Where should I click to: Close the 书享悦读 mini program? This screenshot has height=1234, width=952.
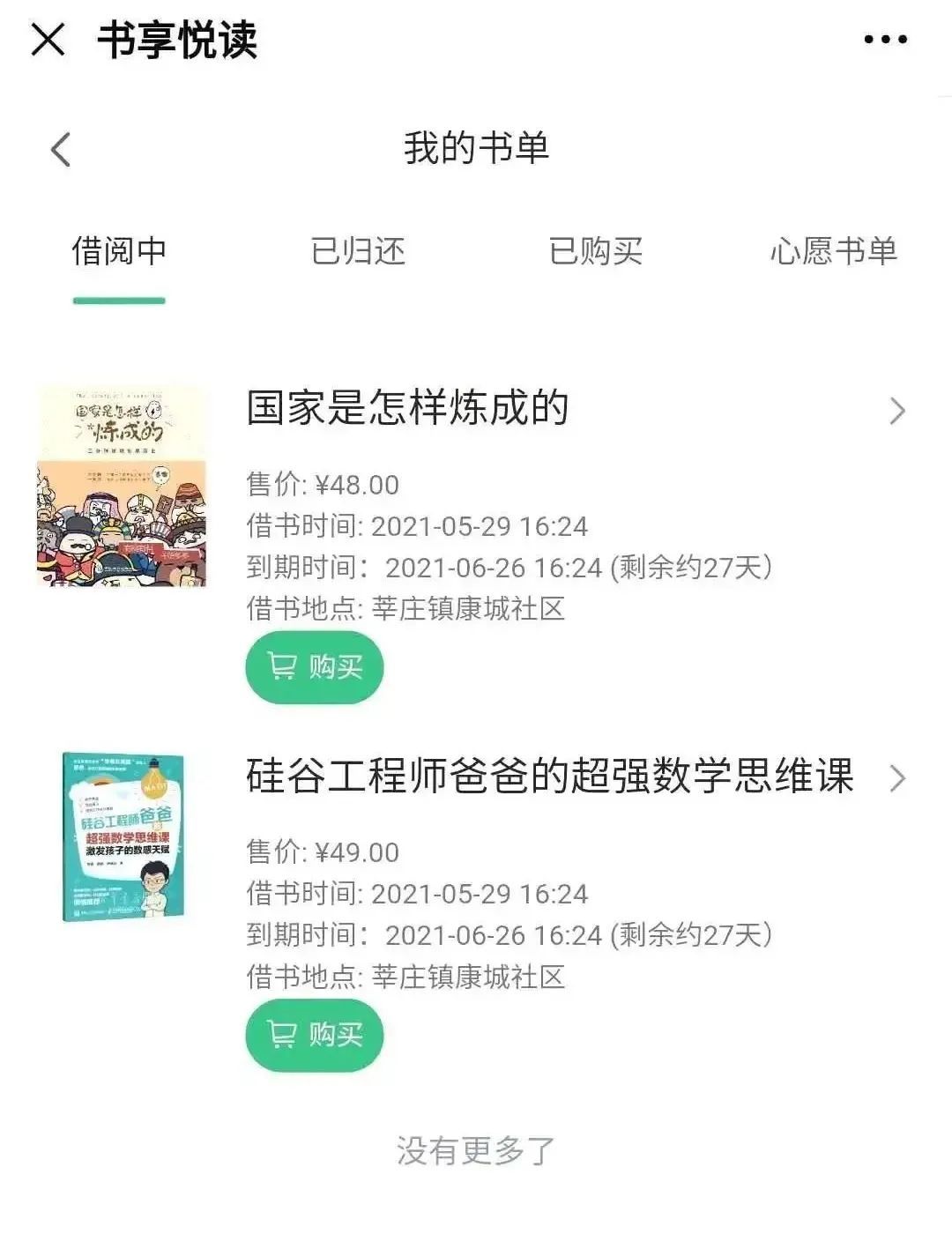(x=48, y=40)
